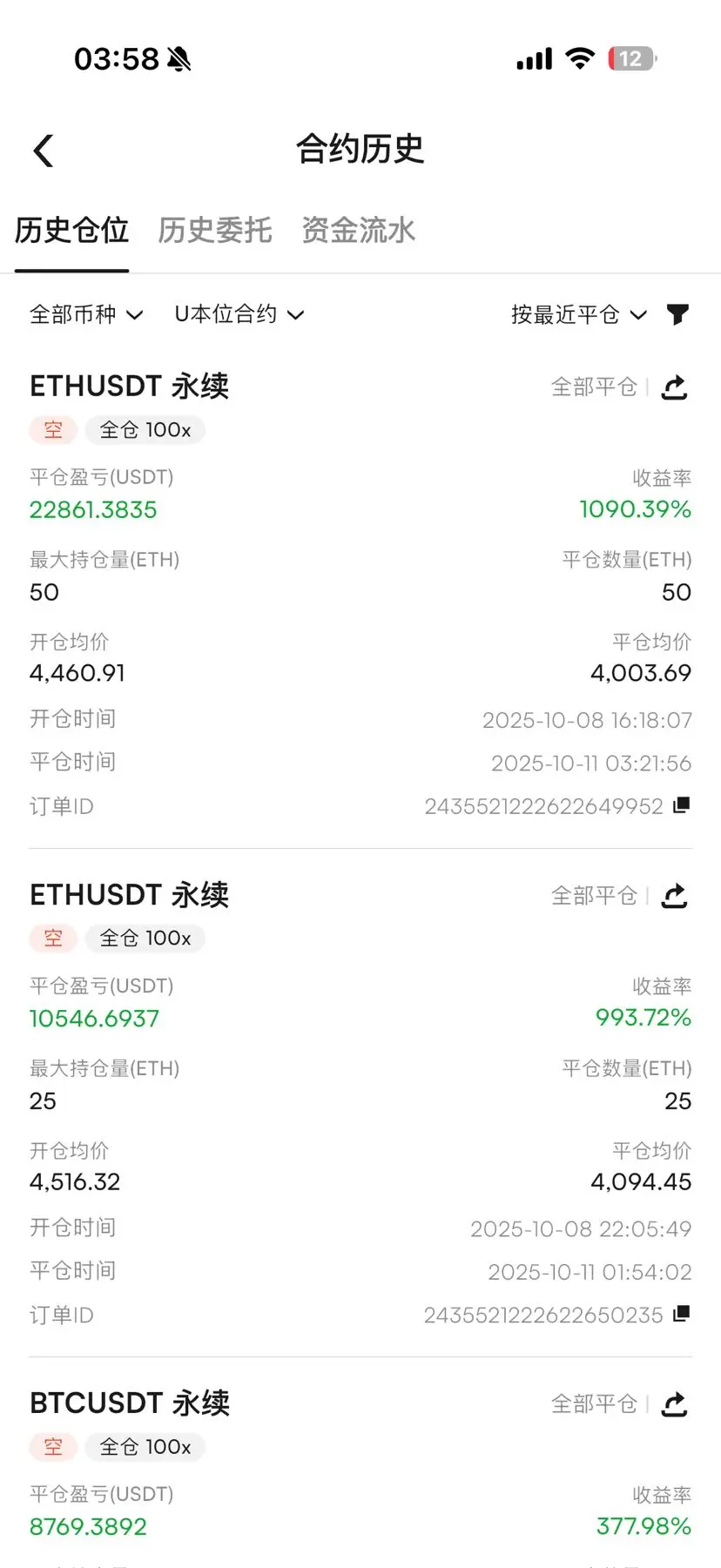Go back from 合约历史 page
The height and width of the screenshot is (1568, 721).
pos(44,151)
